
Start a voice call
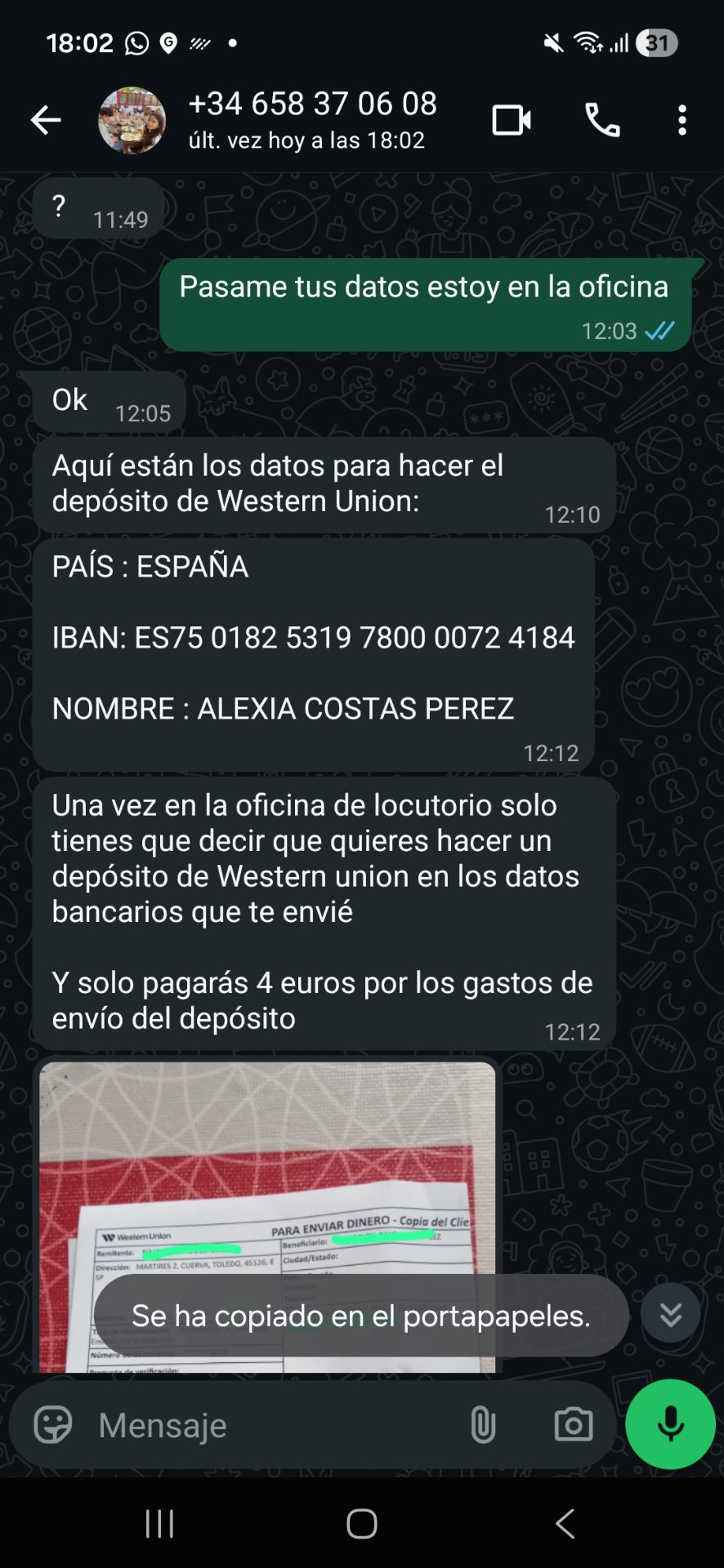click(x=602, y=121)
